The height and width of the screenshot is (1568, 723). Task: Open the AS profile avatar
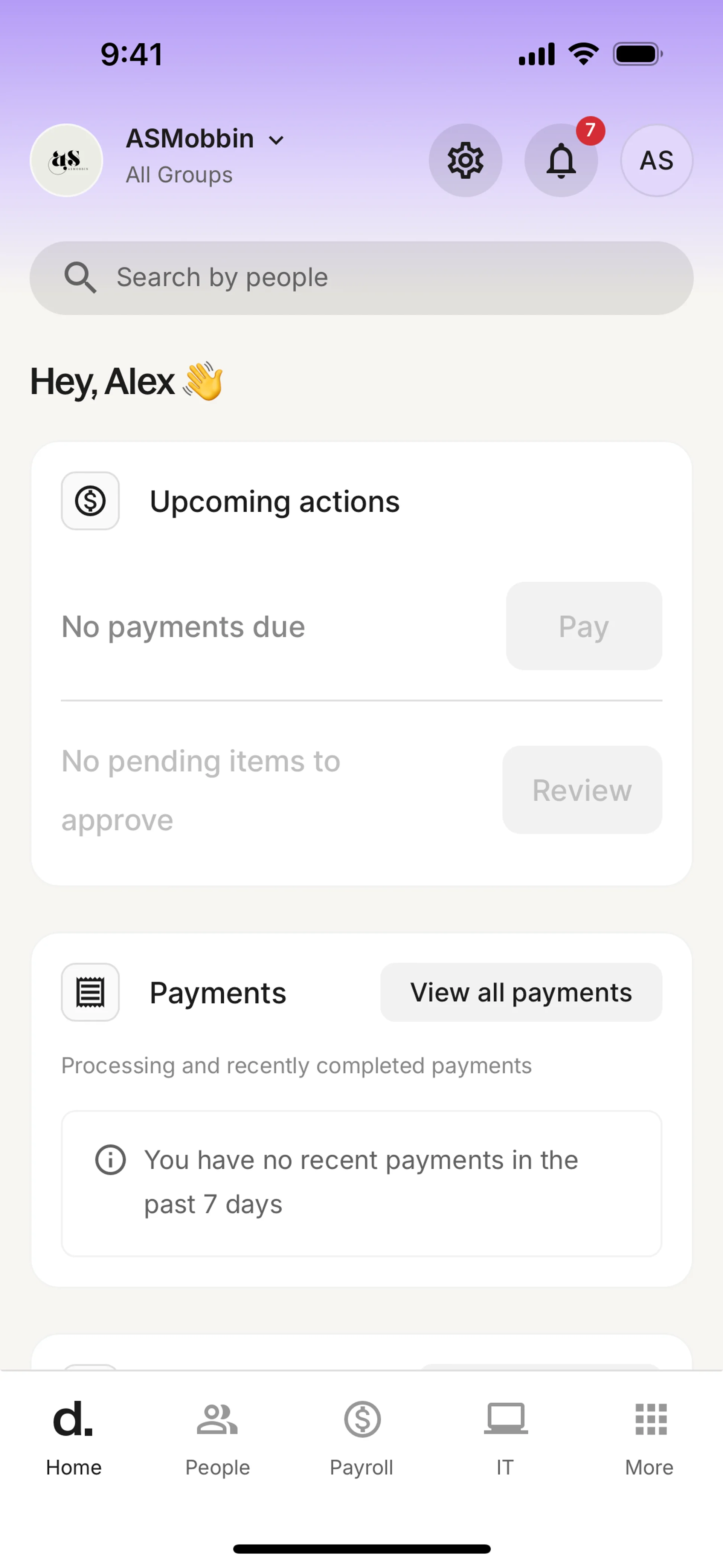coord(656,161)
